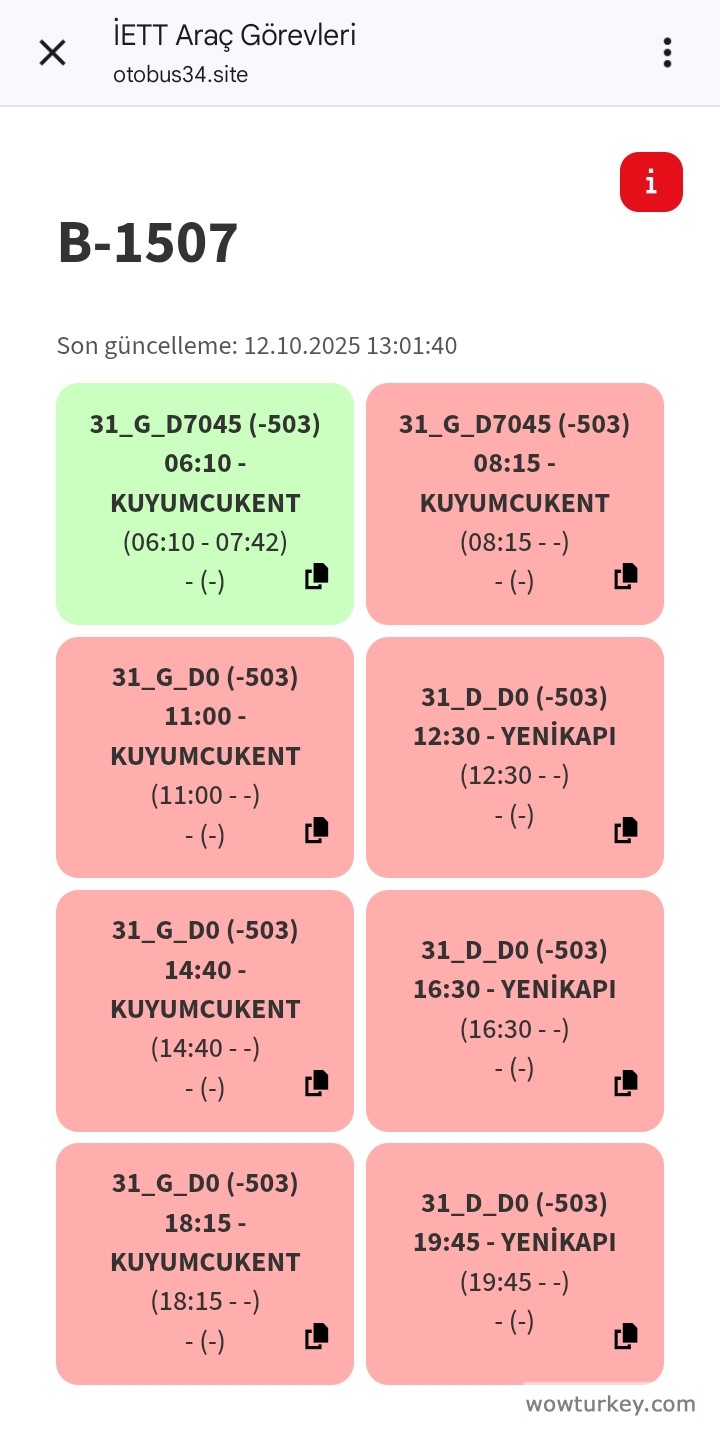This screenshot has width=720, height=1451.
Task: Open the three-dot overflow menu
Action: click(667, 52)
